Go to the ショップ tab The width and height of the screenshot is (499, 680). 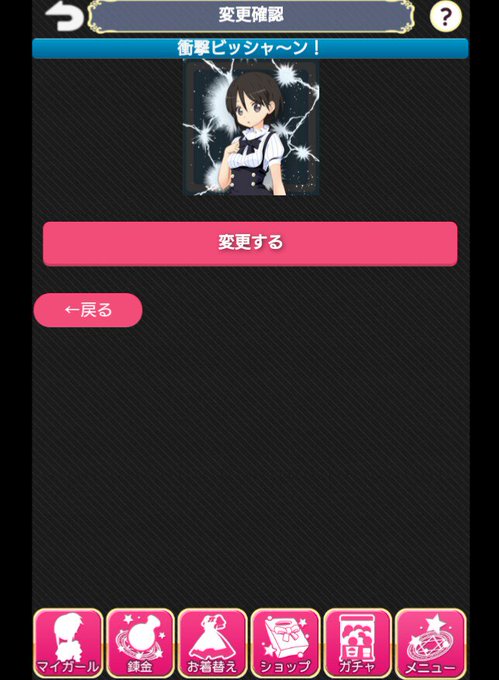[x=285, y=643]
